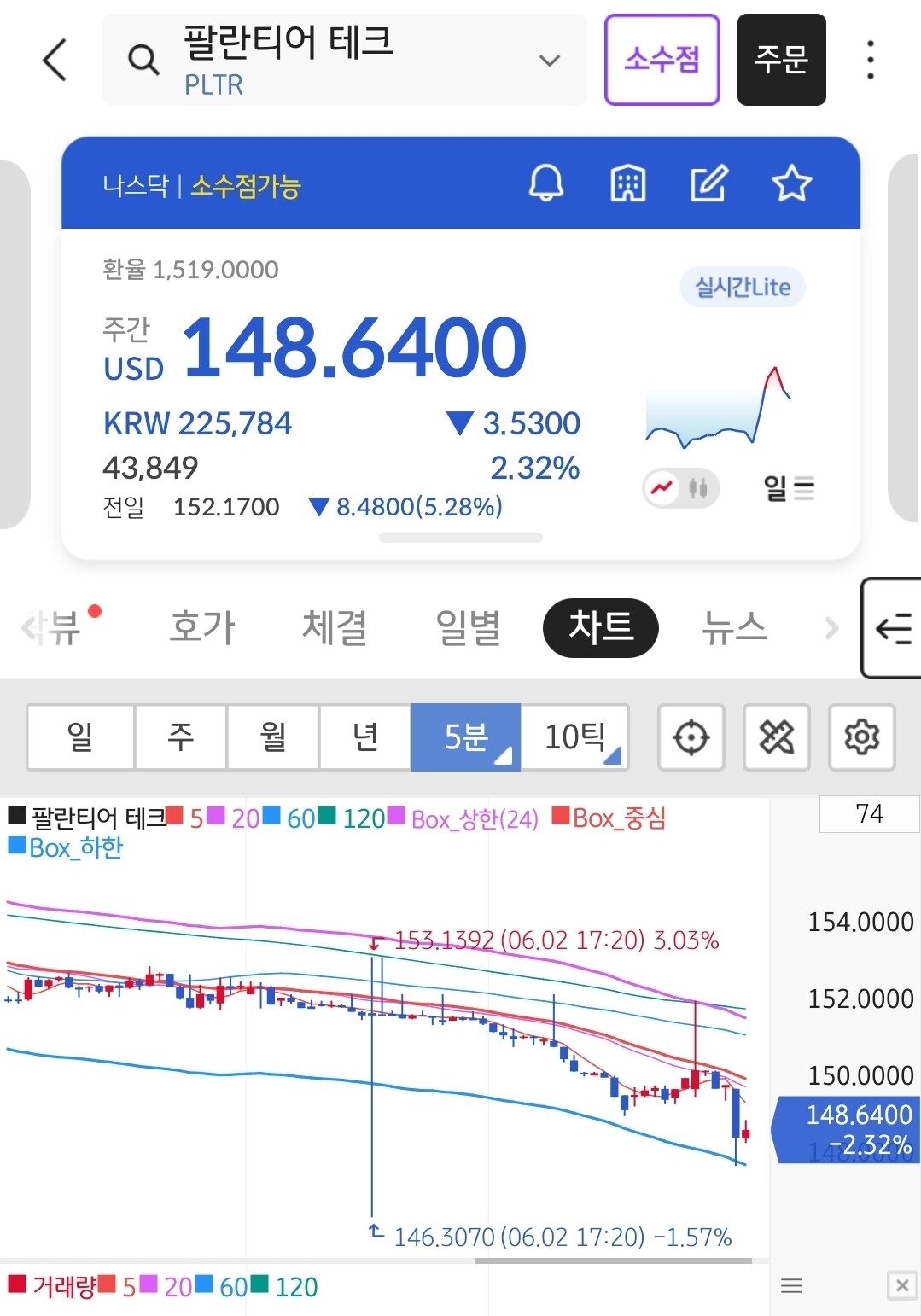Switch to the 일별 tab
Viewport: 921px width, 1316px height.
[x=468, y=627]
